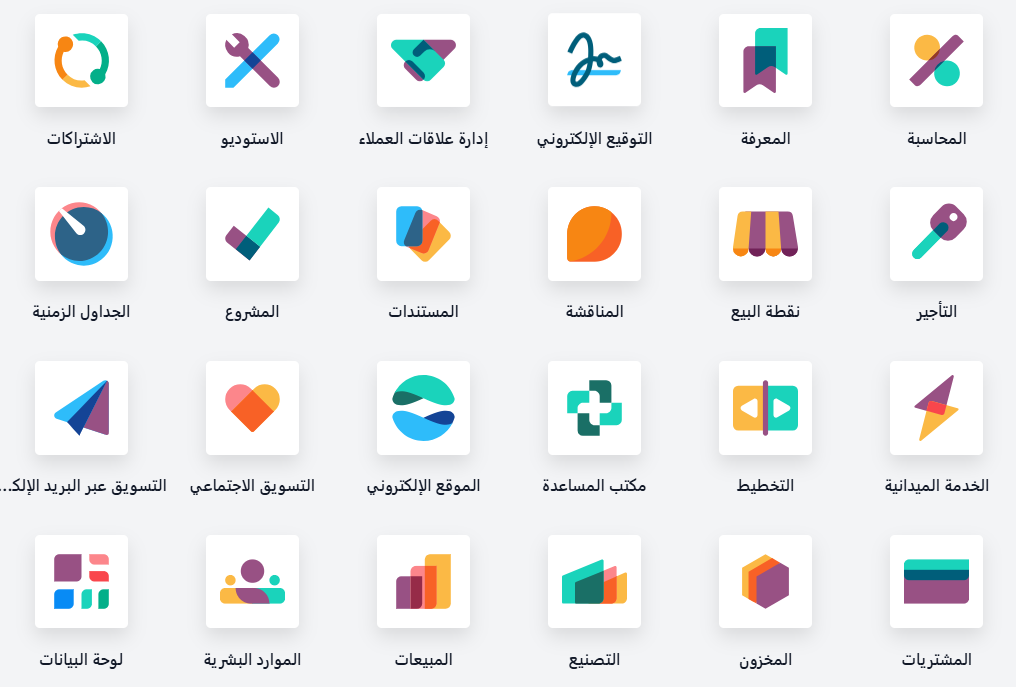
Task: Open the الاشتراكات (Subscriptions) app
Action: (81, 61)
